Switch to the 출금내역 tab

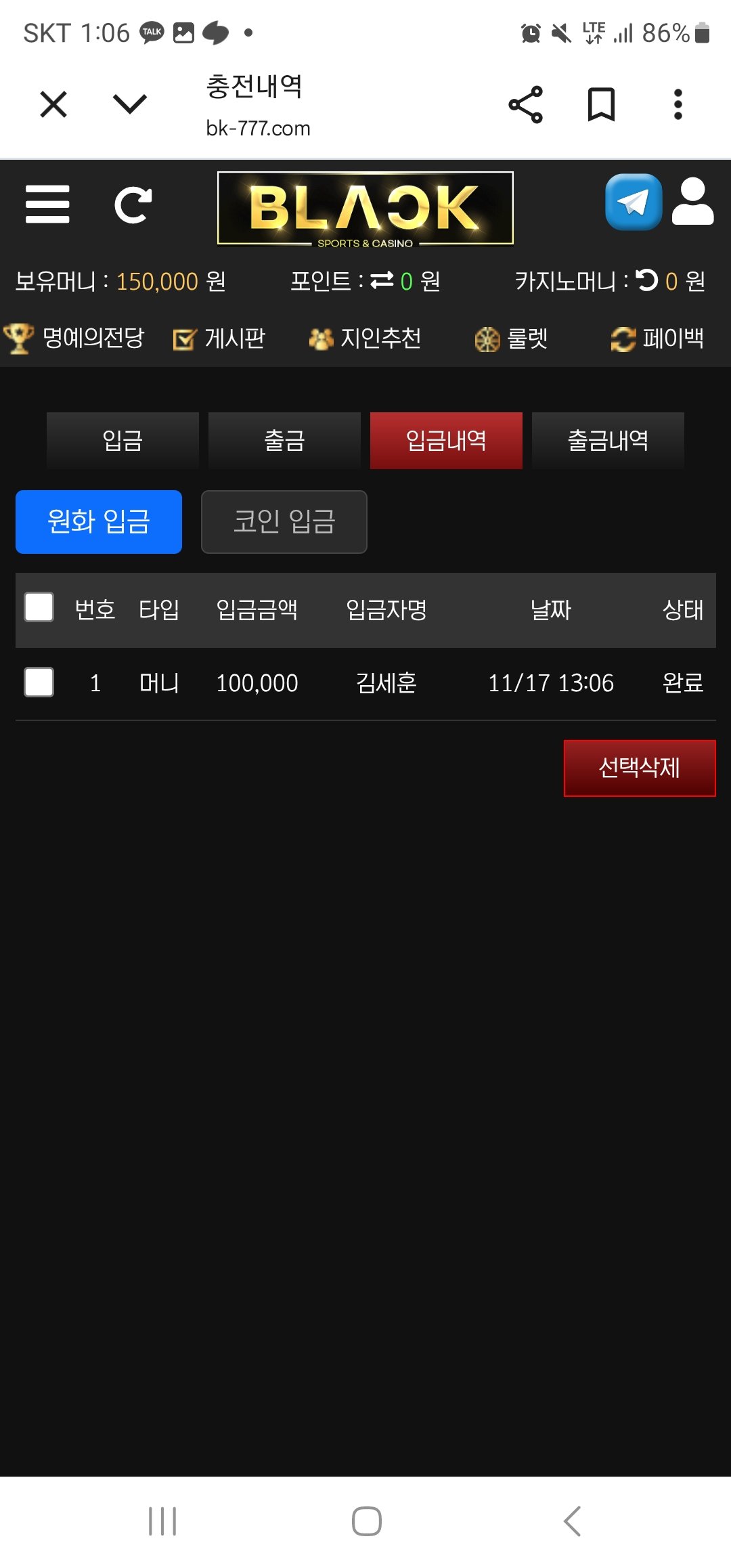point(608,441)
